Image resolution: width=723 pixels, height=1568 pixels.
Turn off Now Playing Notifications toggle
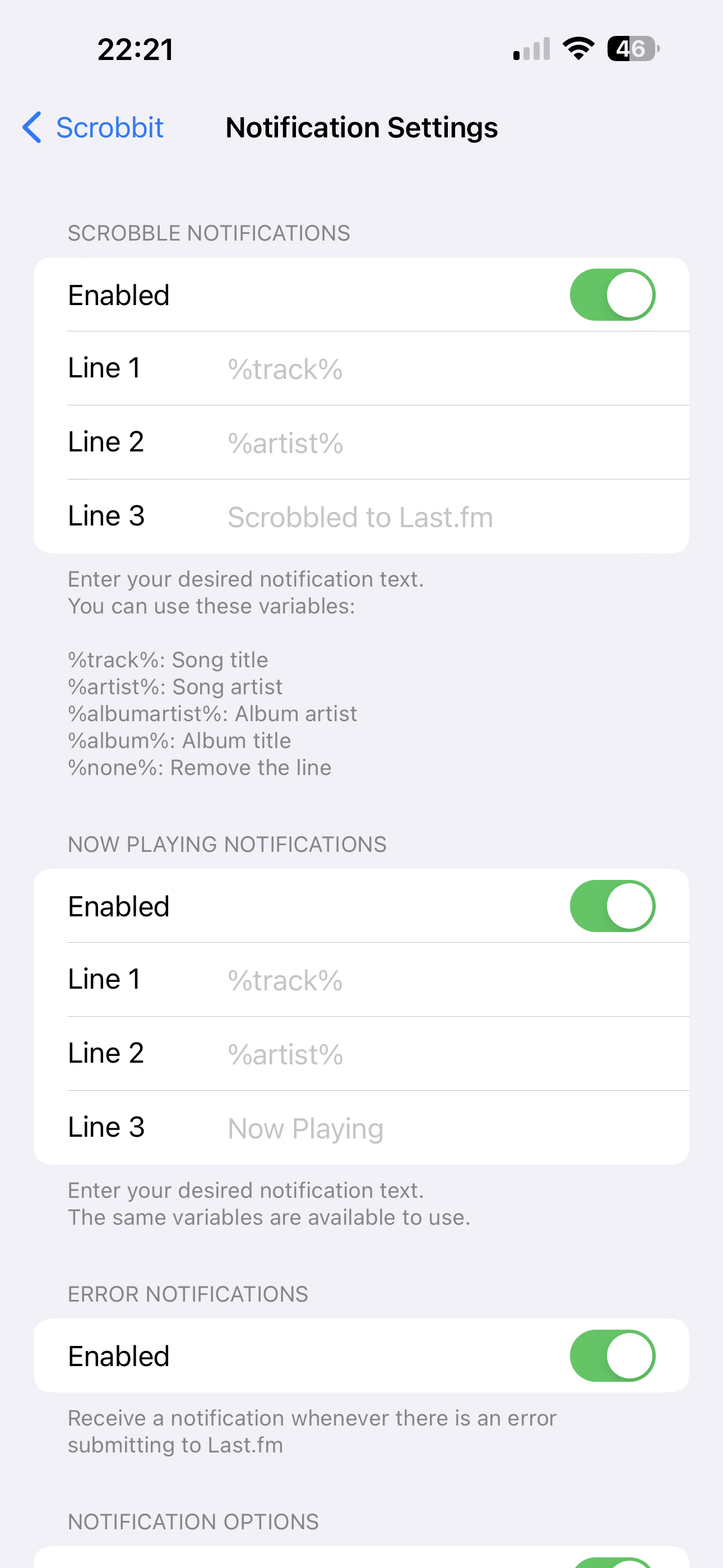tap(611, 906)
